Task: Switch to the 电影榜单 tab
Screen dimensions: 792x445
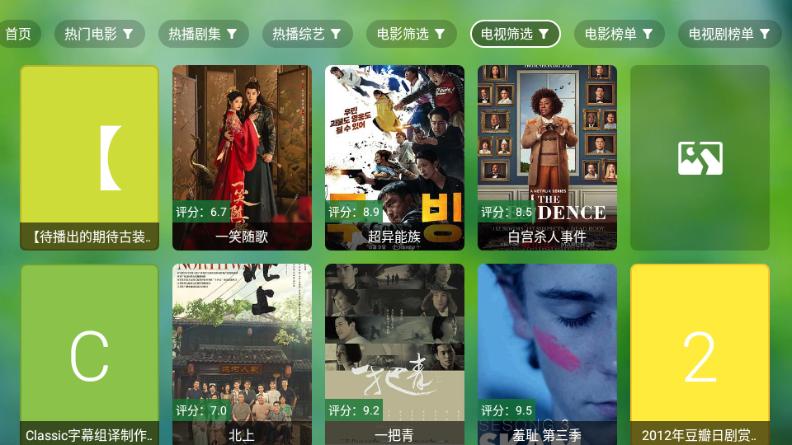Action: [x=619, y=34]
